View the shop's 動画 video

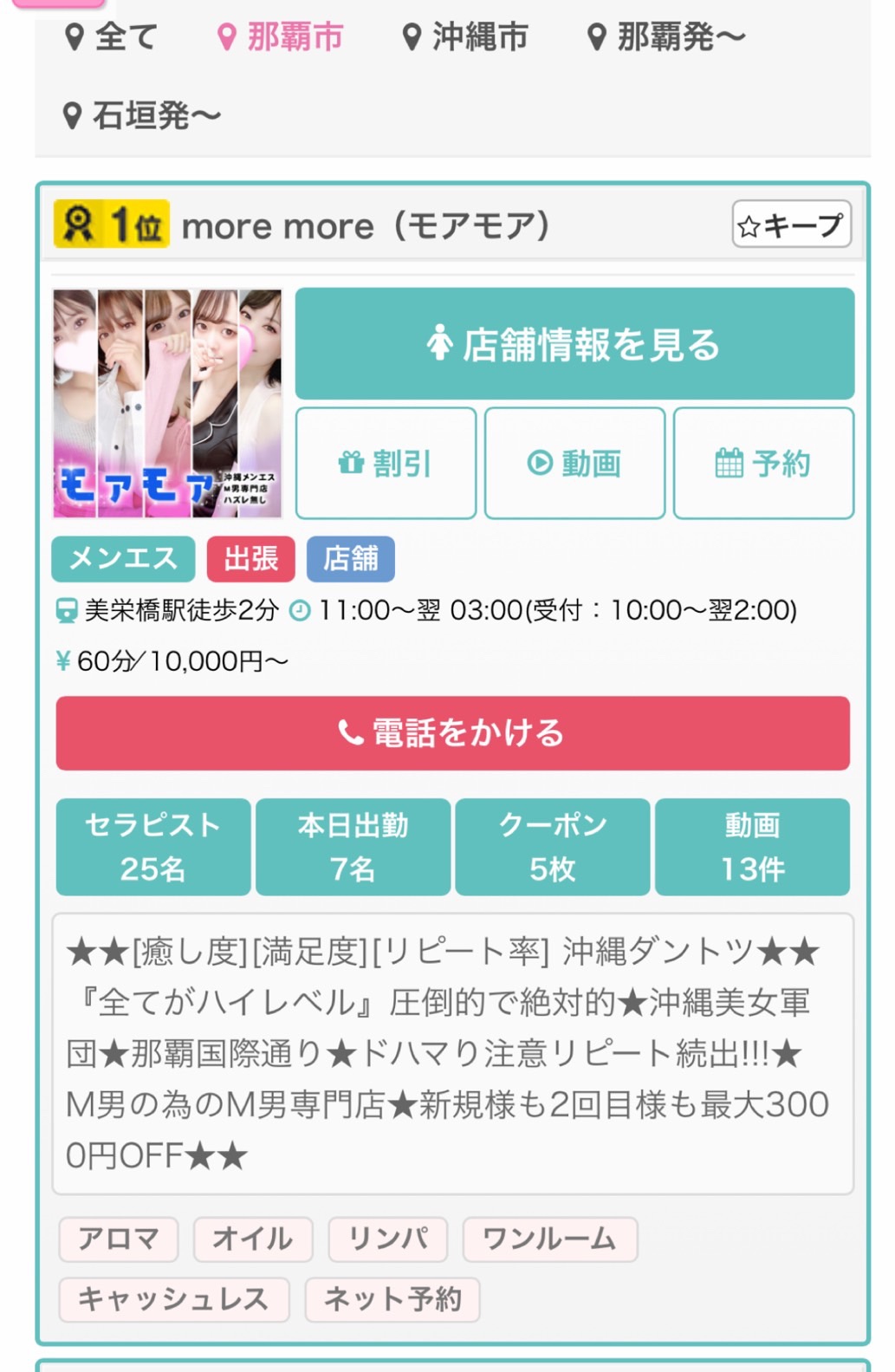pos(574,464)
